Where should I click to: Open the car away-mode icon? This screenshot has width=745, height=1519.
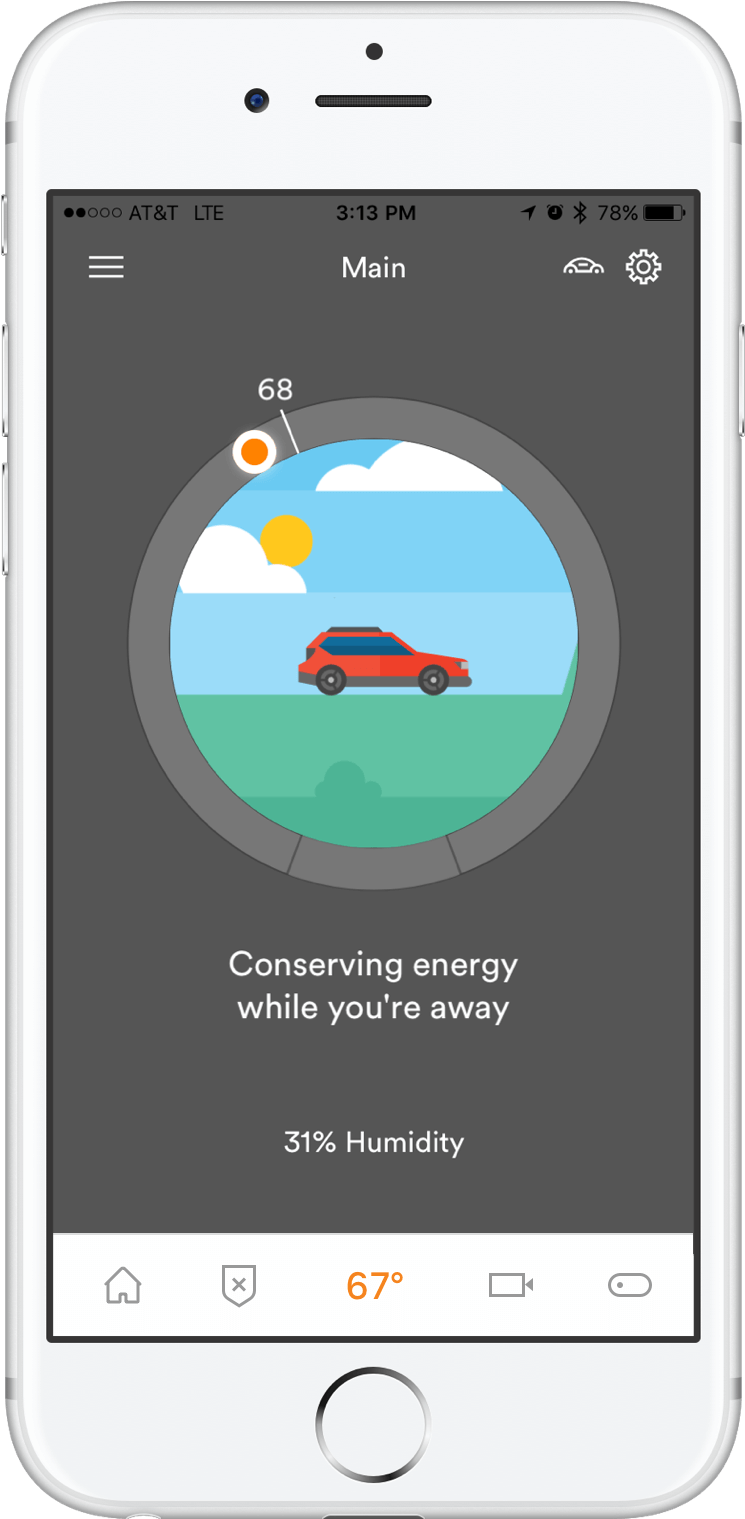[x=583, y=267]
